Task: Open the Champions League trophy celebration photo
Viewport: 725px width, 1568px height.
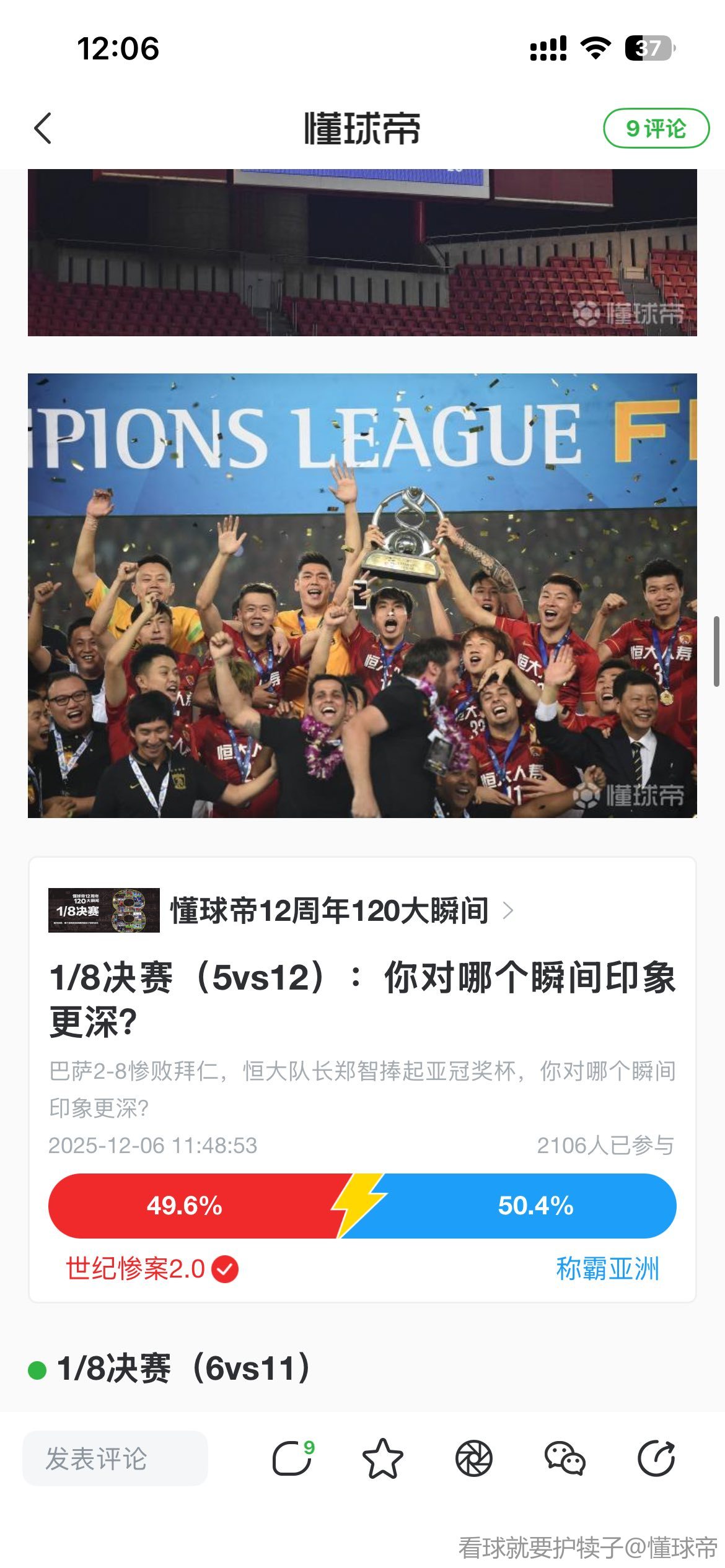Action: pos(362,595)
